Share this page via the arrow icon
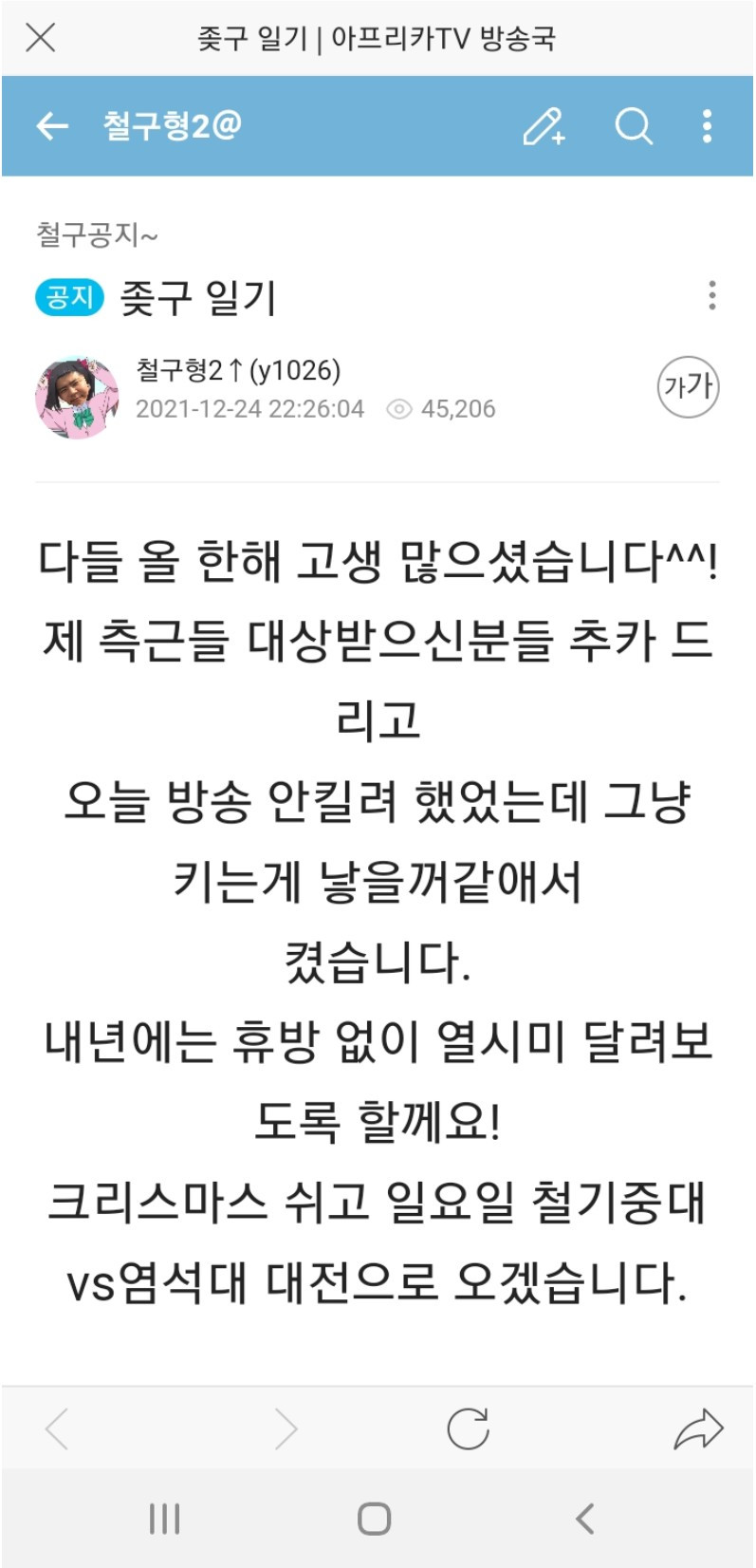 tap(698, 1428)
